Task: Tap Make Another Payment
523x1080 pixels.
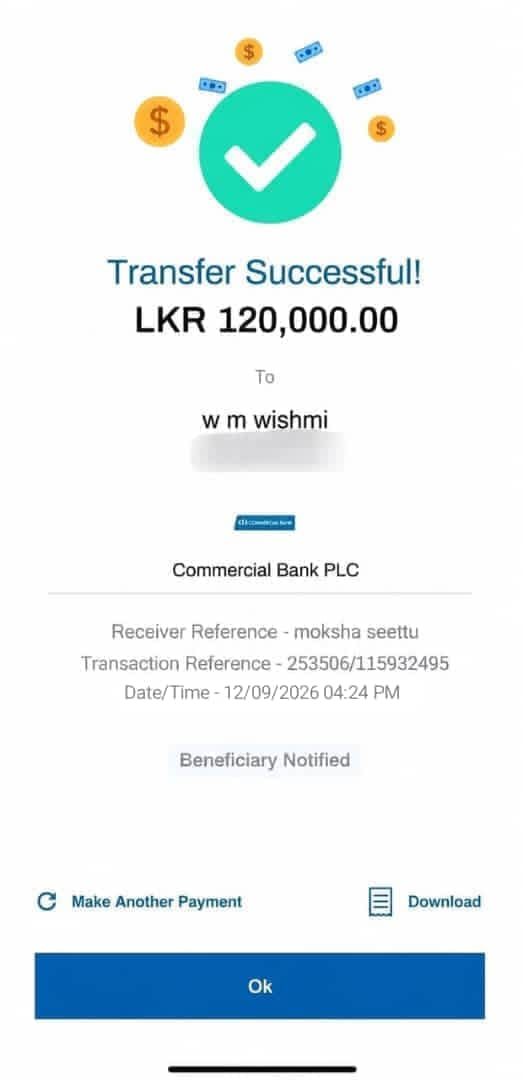Action: [140, 902]
